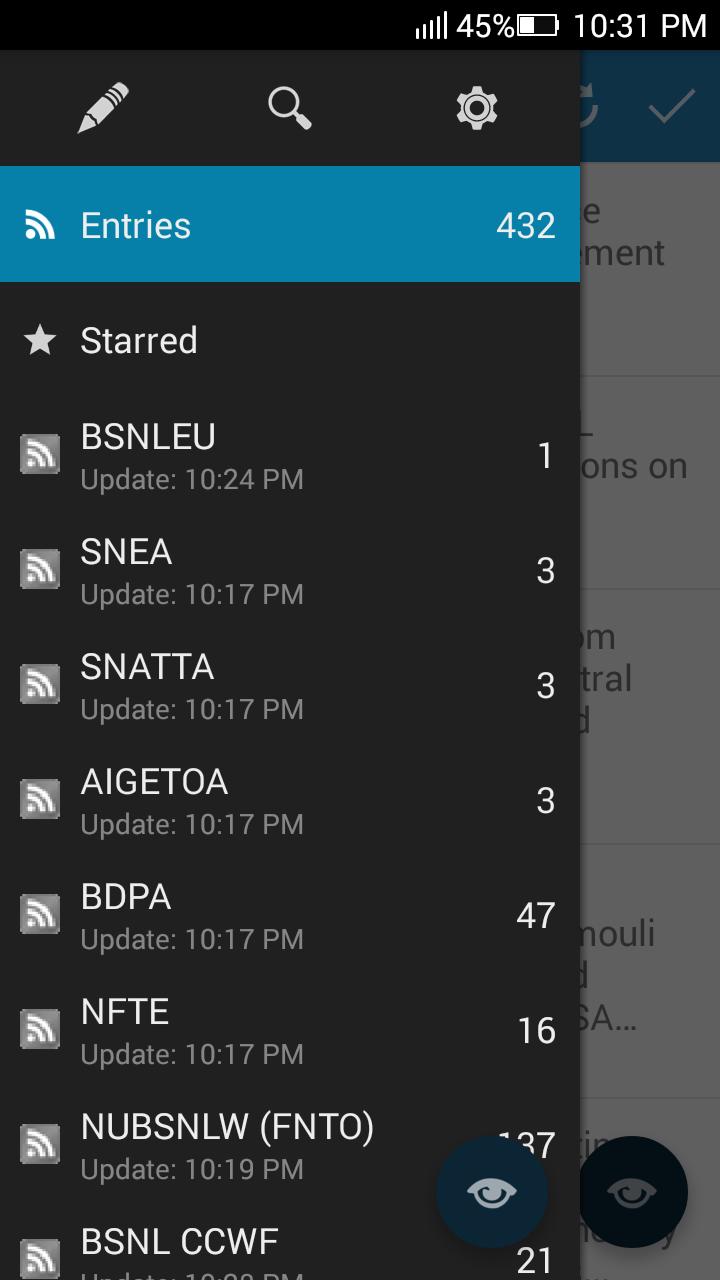Select the Entries list

coord(289,225)
